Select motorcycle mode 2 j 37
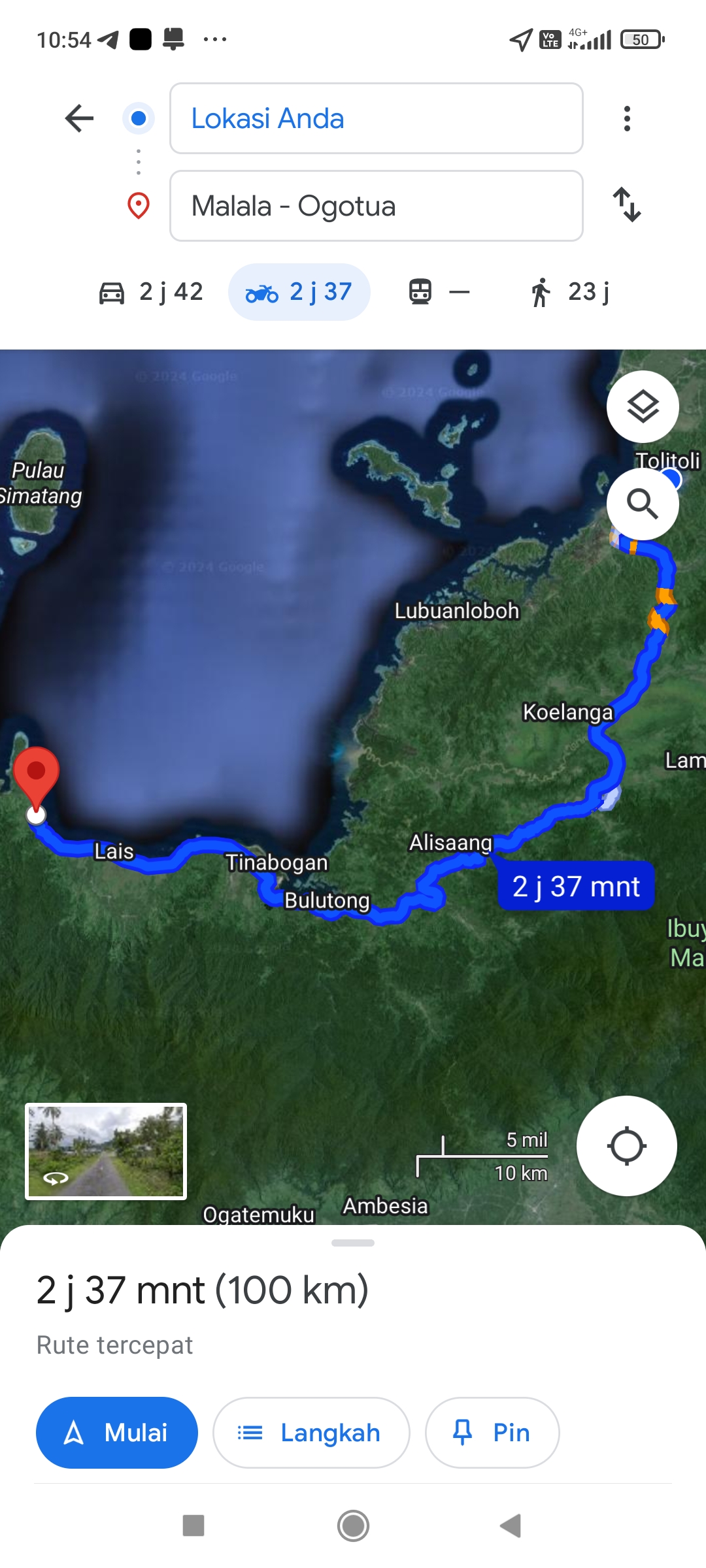The image size is (706, 1568). (299, 292)
